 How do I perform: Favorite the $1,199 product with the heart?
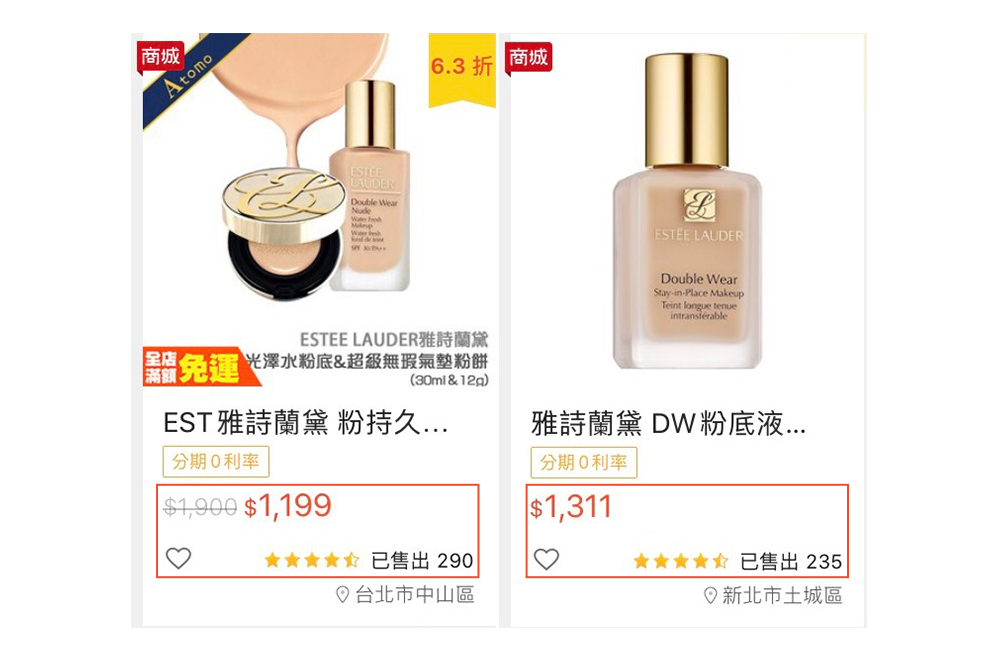178,559
